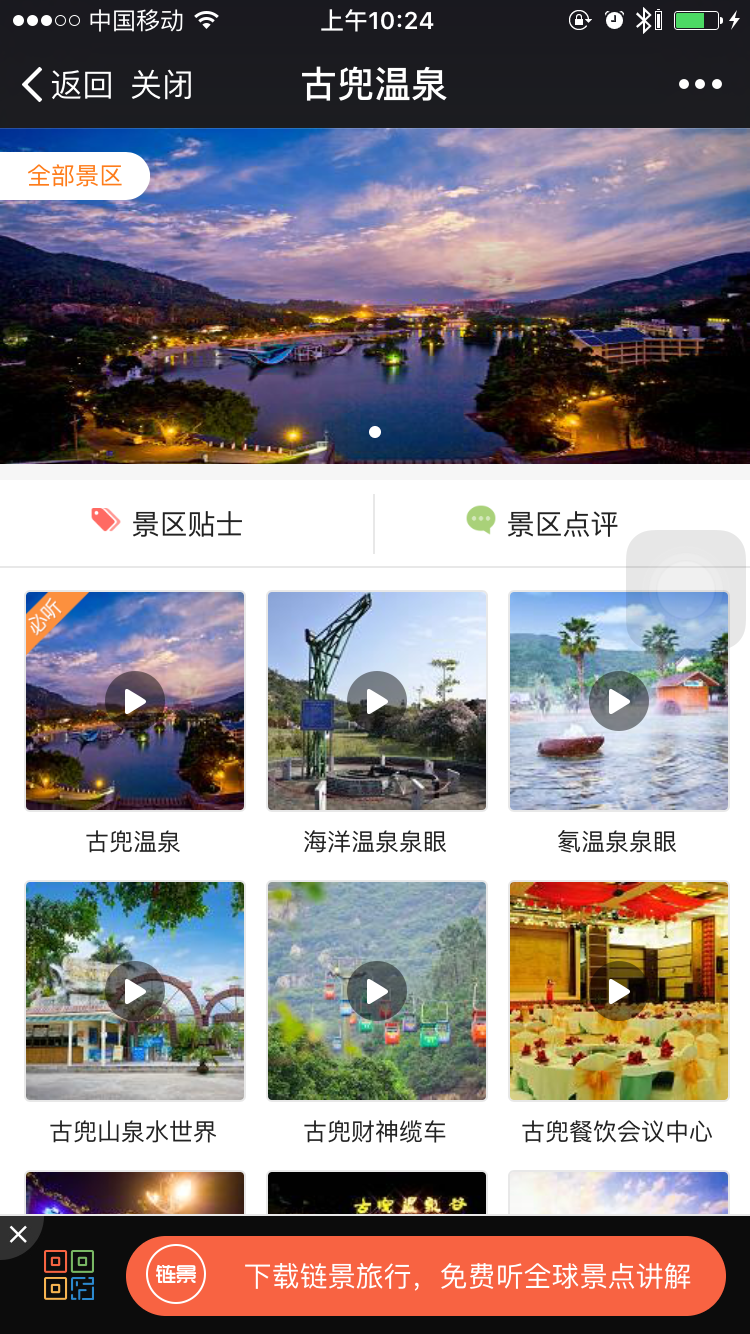Screen dimensions: 750x1334
Task: Play the 古兜温泉 audio guide
Action: pos(135,701)
